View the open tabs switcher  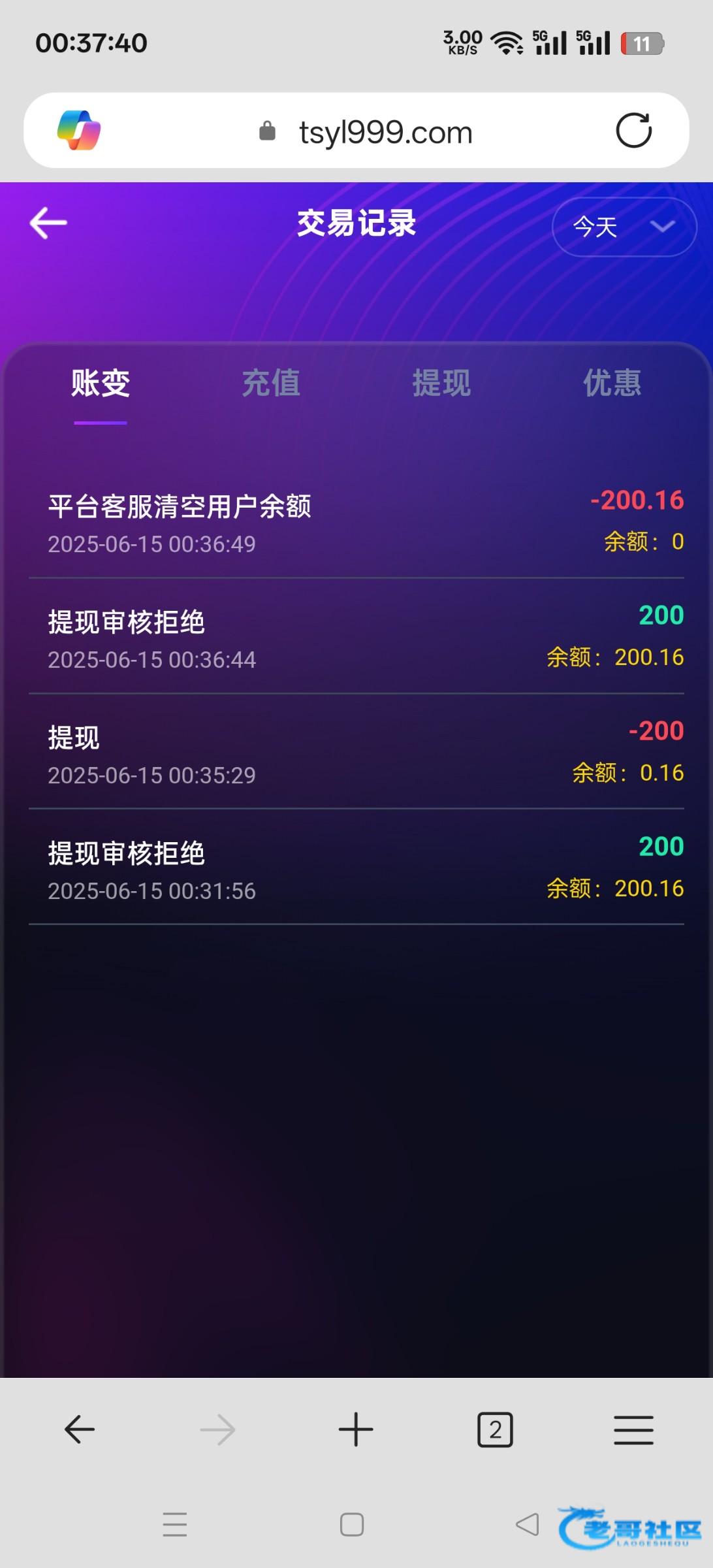495,1429
